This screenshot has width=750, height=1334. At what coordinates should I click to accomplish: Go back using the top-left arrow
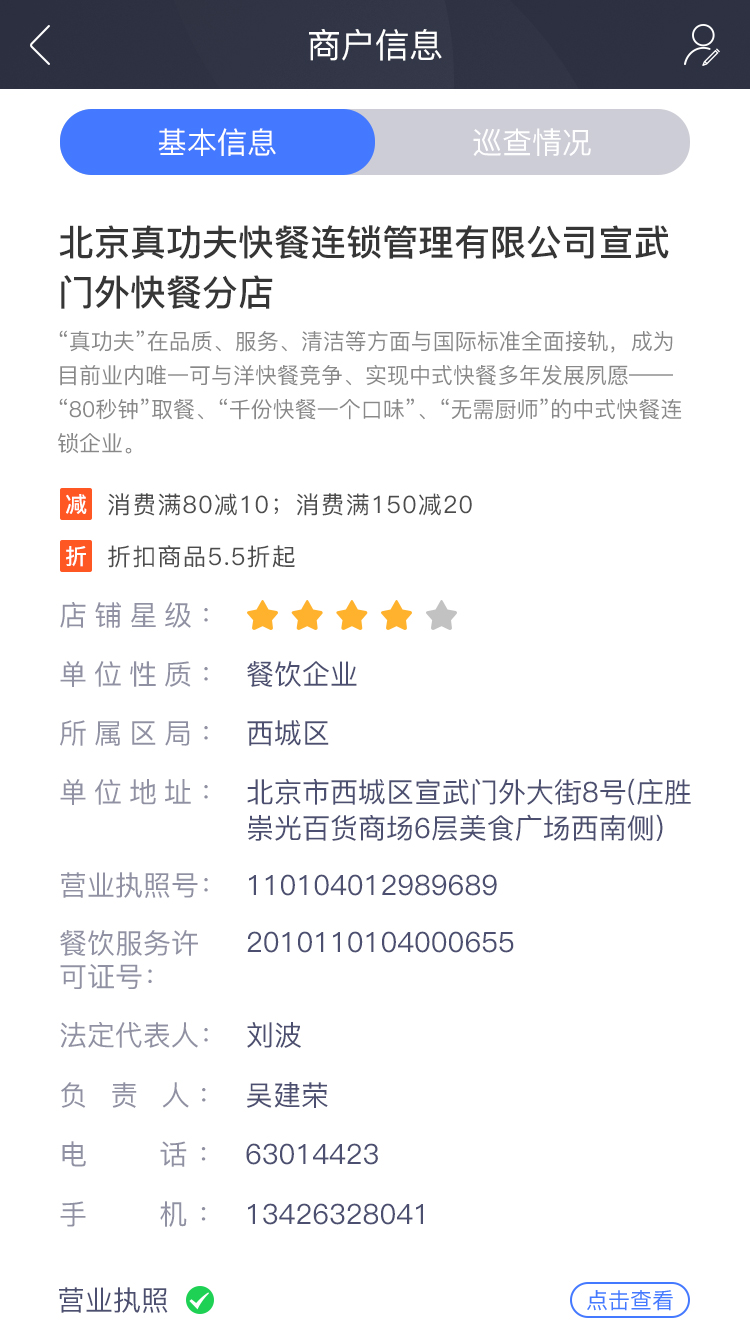pyautogui.click(x=40, y=46)
